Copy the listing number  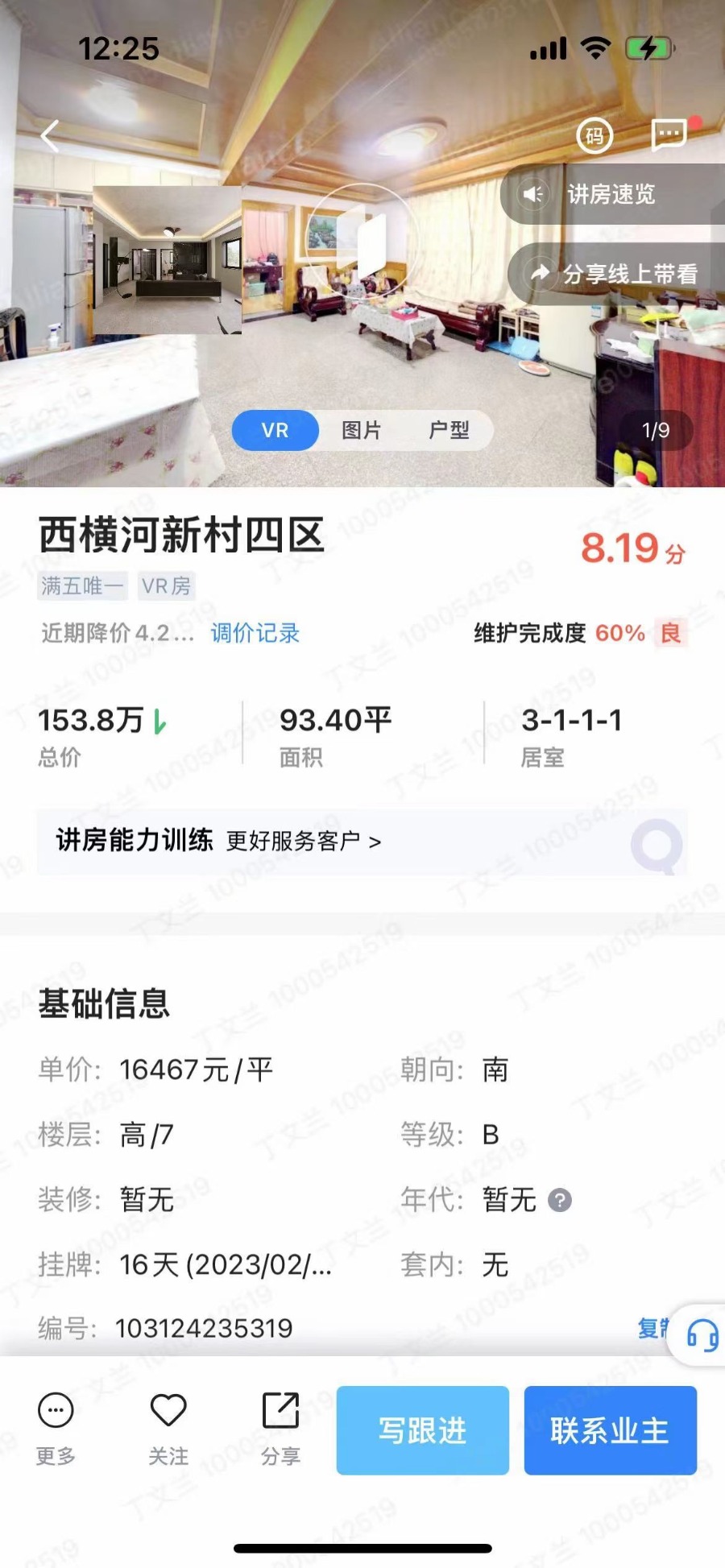pos(652,1328)
